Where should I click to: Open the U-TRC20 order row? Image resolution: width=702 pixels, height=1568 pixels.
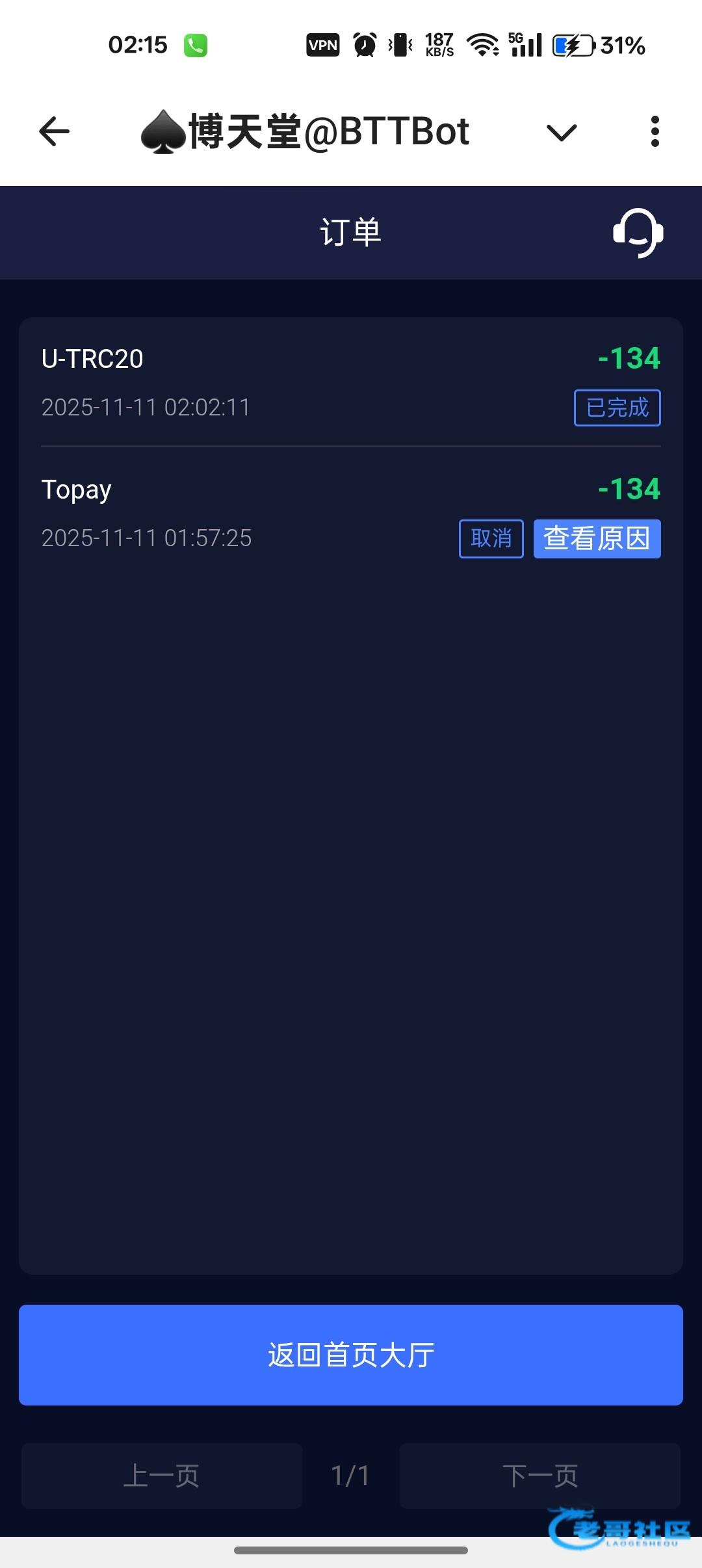point(351,382)
